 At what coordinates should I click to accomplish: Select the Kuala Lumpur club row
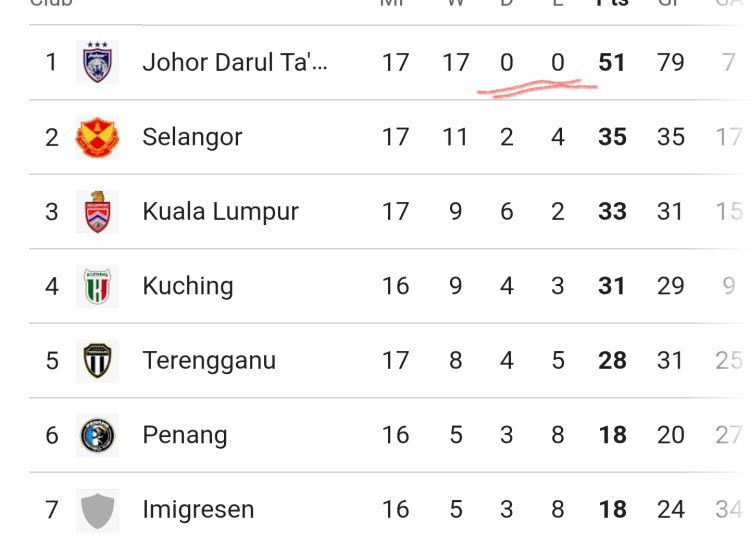coord(220,212)
